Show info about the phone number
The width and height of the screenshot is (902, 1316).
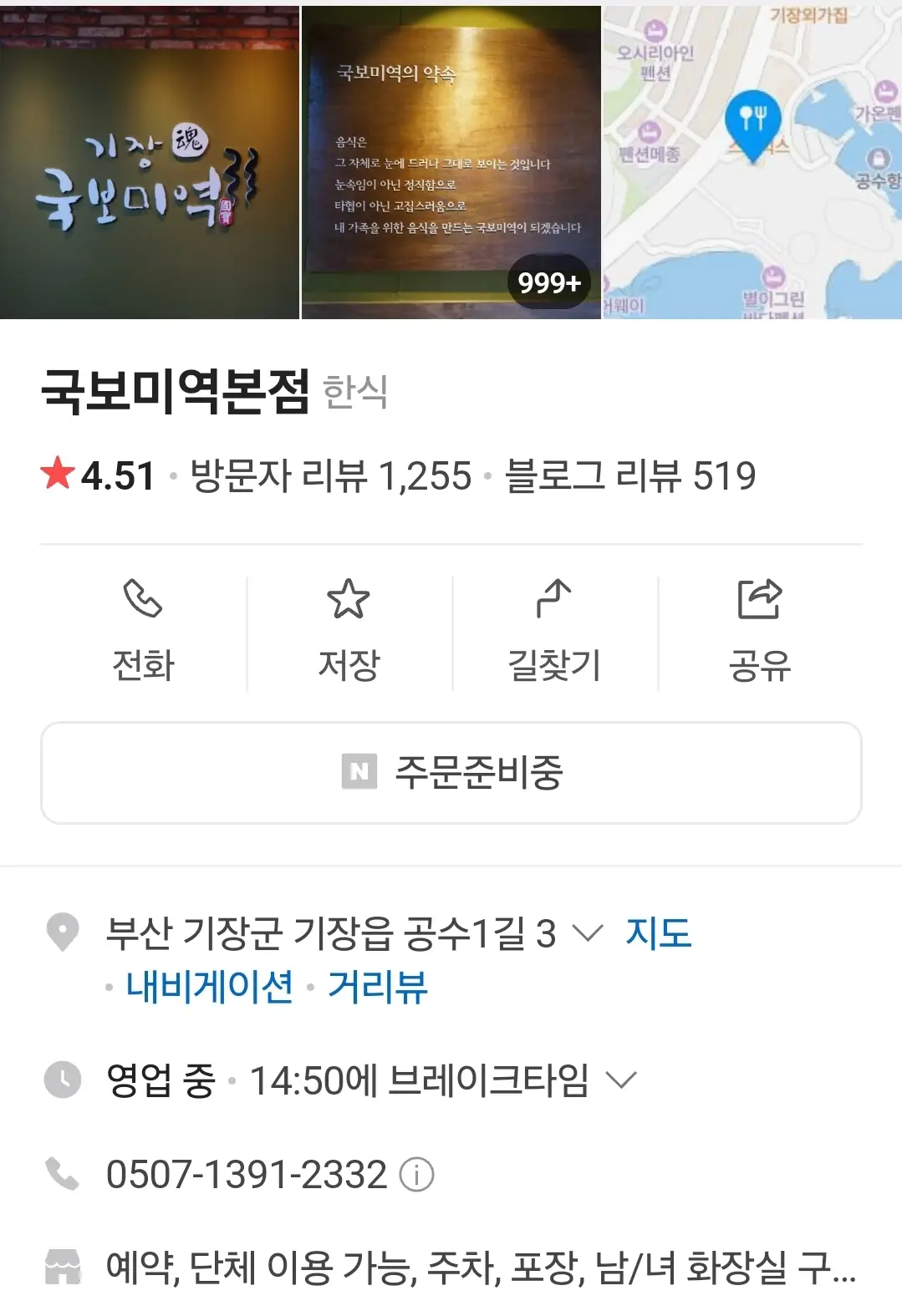416,1175
